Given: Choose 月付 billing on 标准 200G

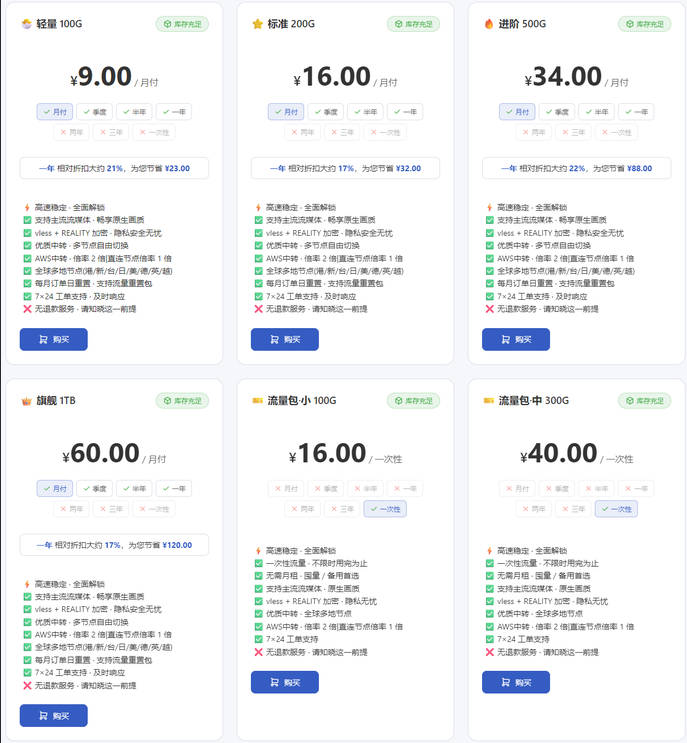Looking at the screenshot, I should (286, 112).
